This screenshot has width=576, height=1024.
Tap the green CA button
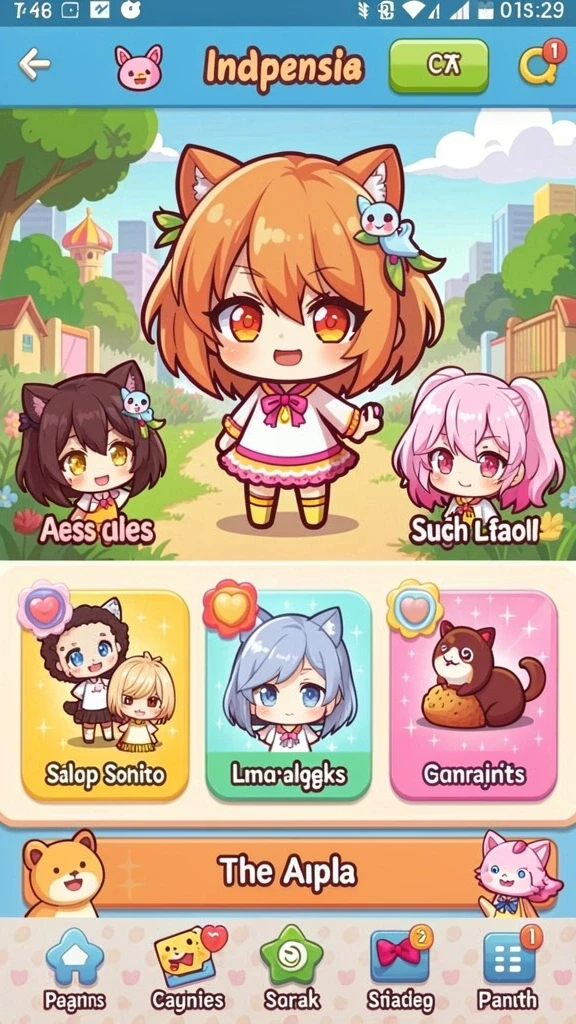[x=439, y=66]
